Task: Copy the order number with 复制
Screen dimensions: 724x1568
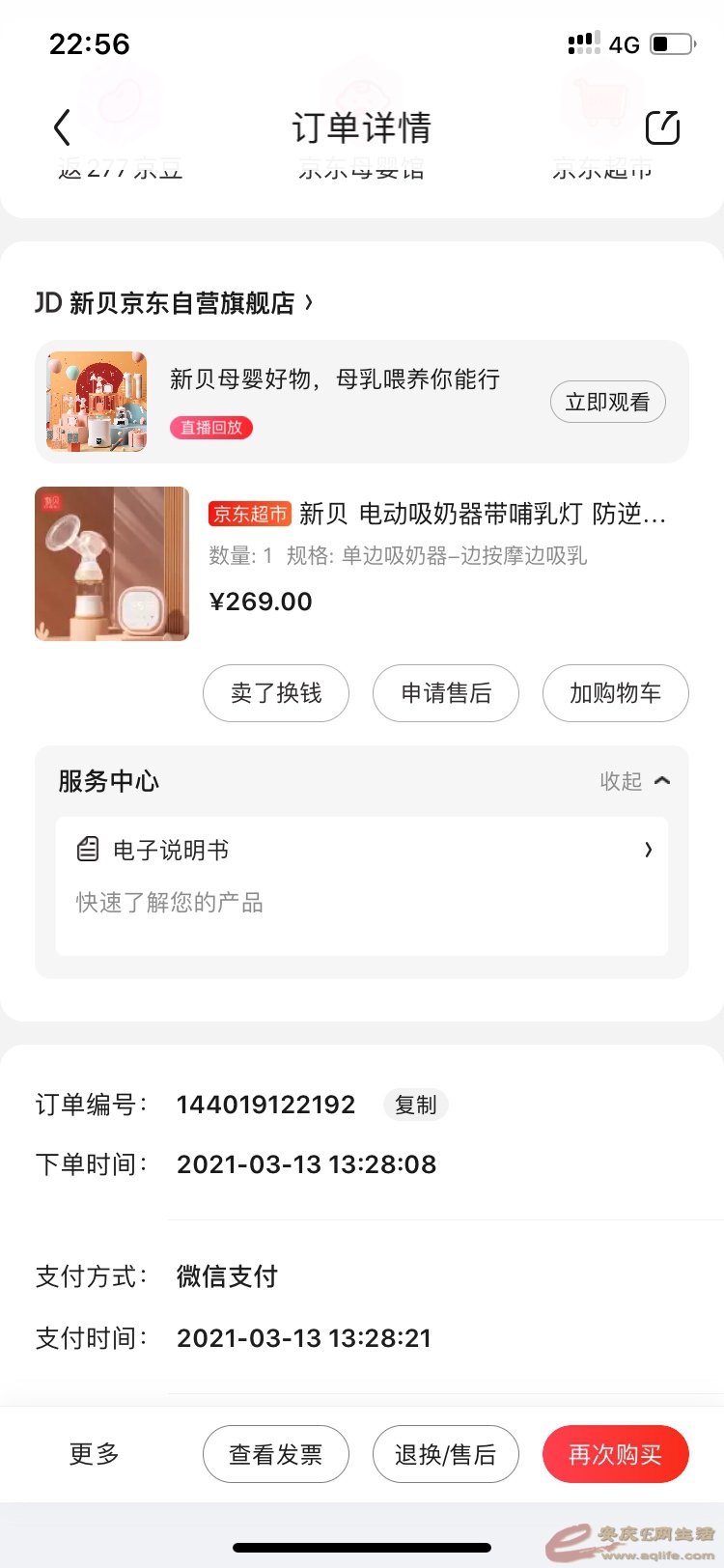Action: [416, 1105]
